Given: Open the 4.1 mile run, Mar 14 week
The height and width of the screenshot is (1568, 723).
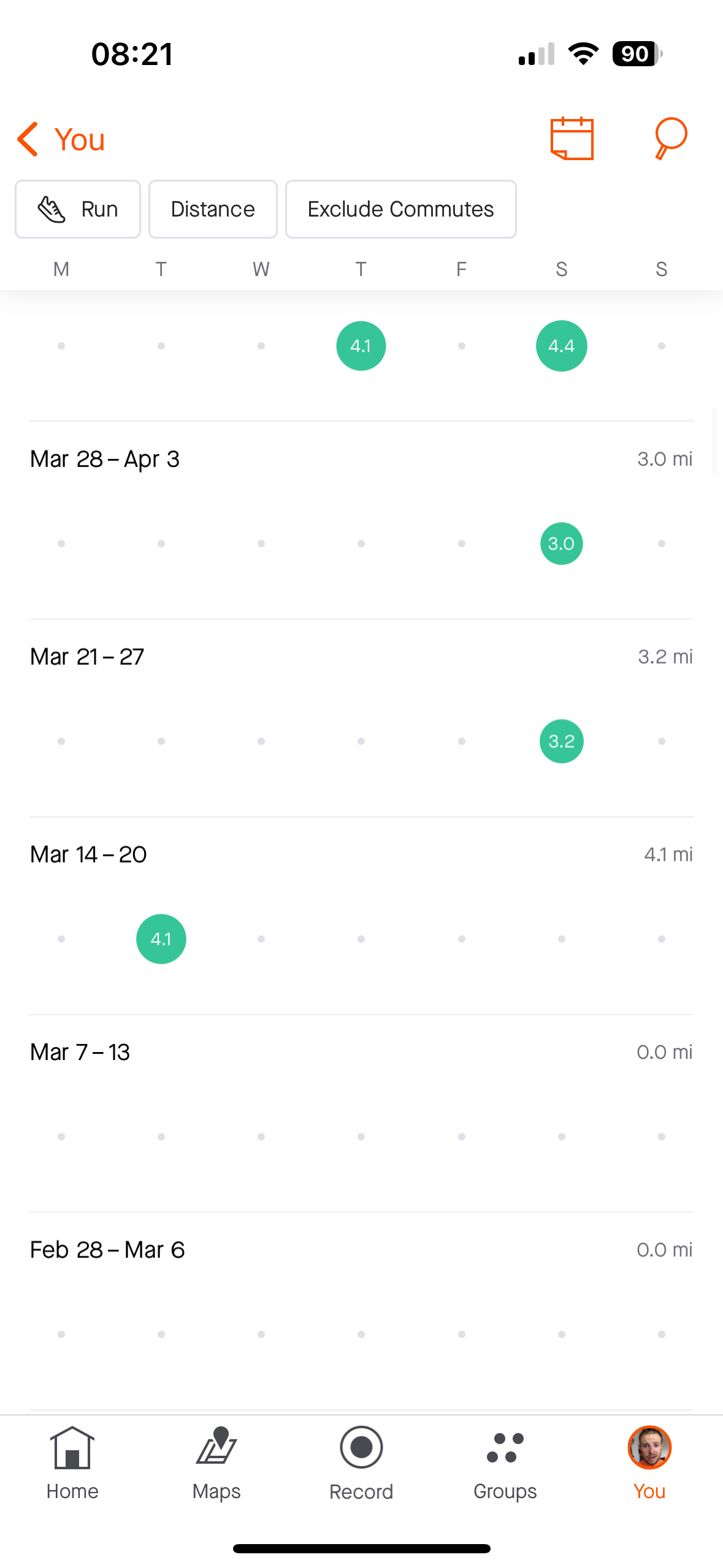Looking at the screenshot, I should 161,939.
